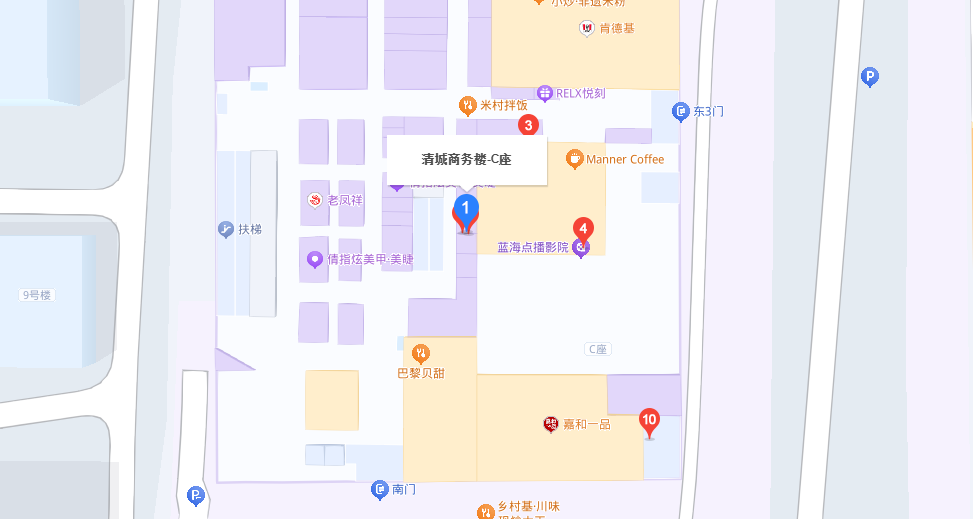Tap red marker number 3

pos(527,126)
